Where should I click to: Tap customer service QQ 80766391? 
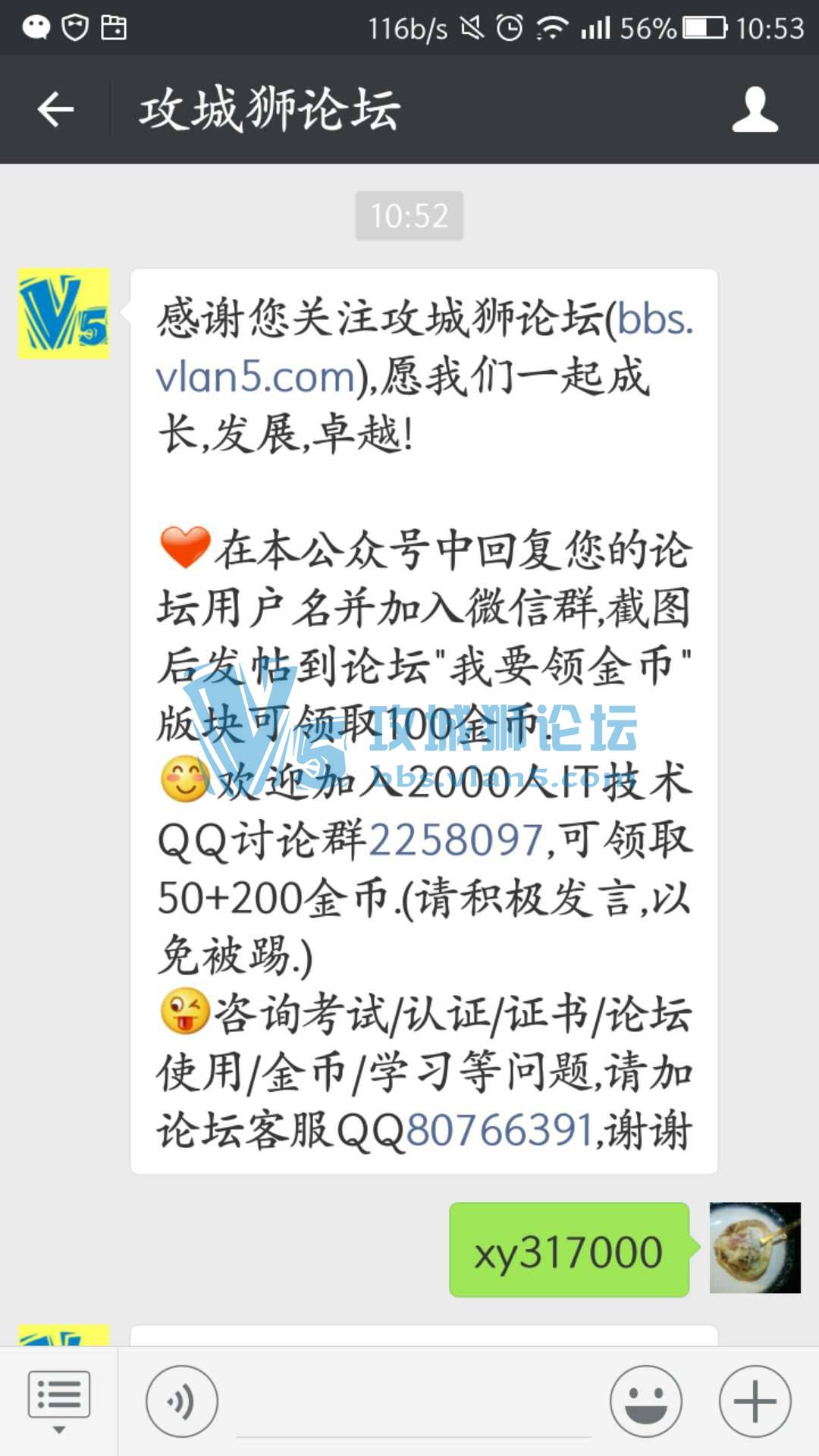click(499, 1130)
